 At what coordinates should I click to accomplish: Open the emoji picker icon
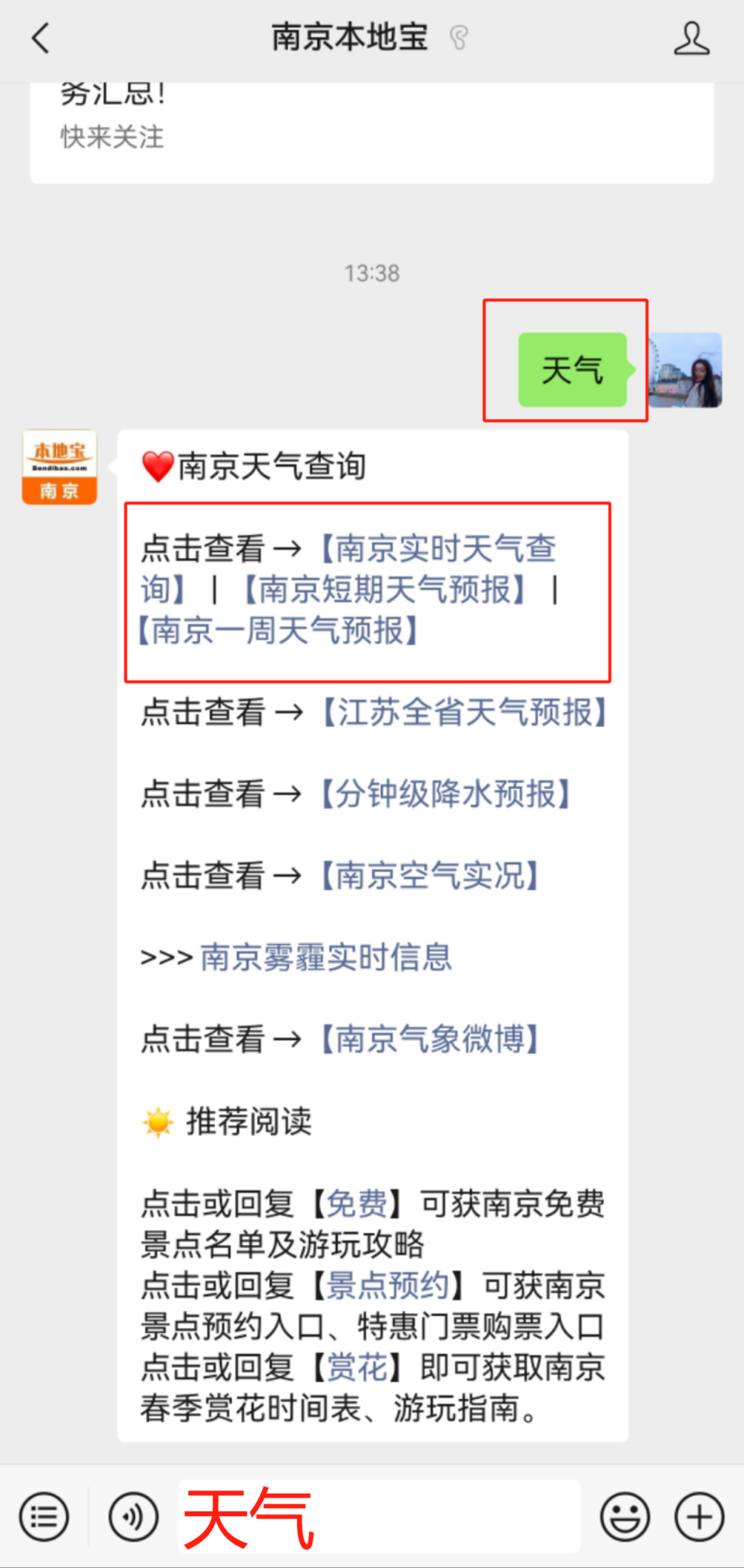(x=625, y=1516)
